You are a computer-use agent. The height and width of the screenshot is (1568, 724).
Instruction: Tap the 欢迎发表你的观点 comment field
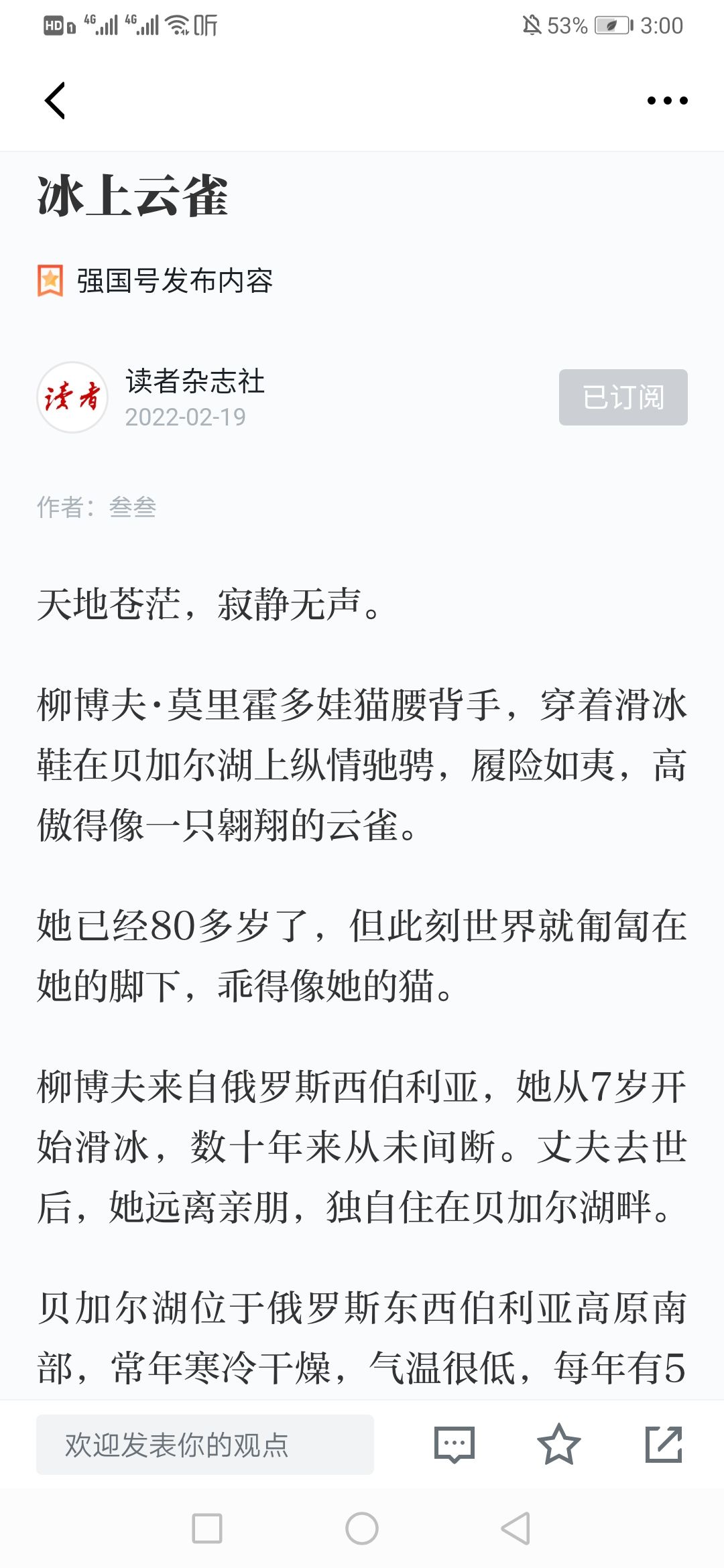[x=204, y=1445]
